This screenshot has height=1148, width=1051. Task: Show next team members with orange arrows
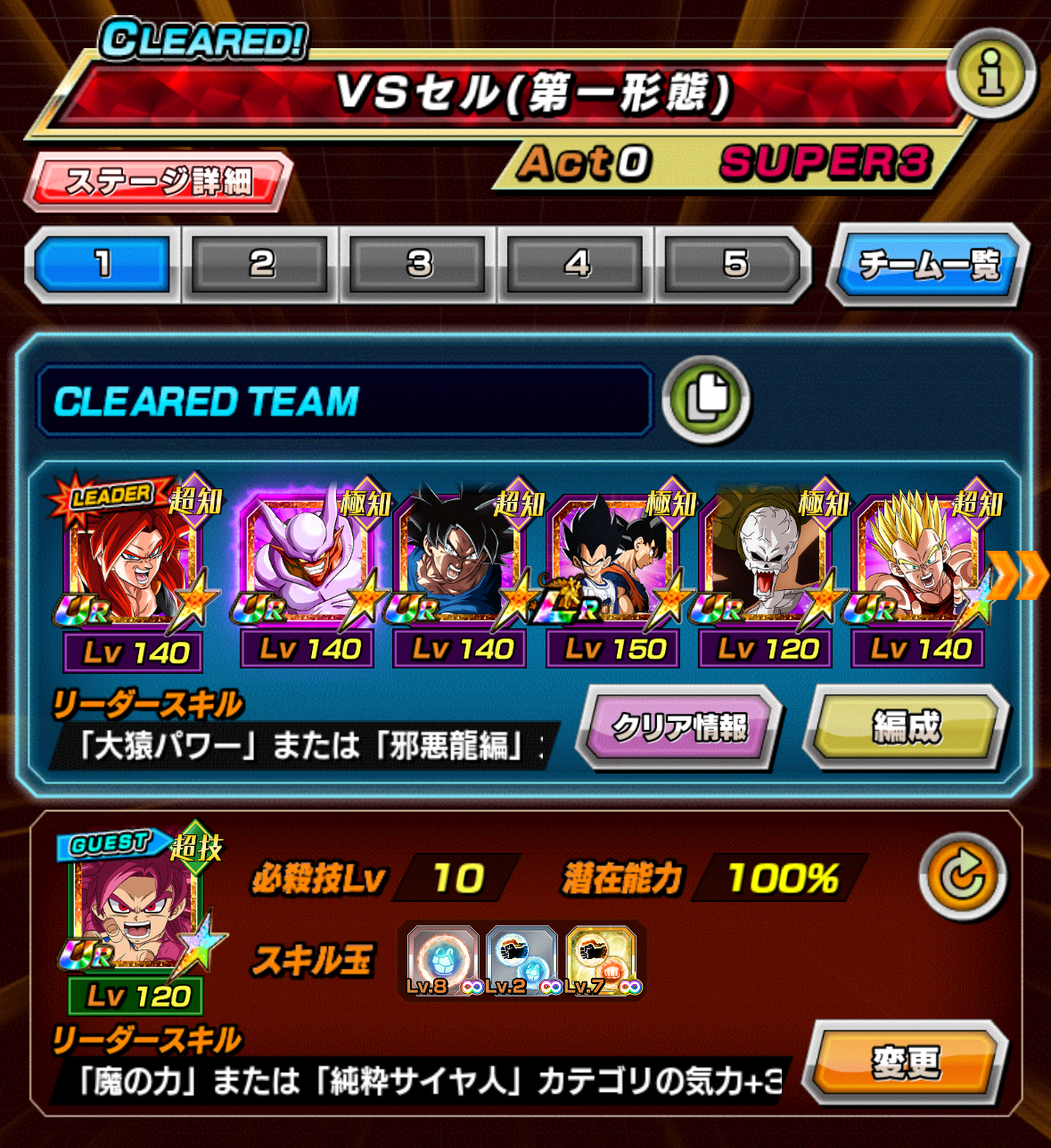click(x=1017, y=575)
